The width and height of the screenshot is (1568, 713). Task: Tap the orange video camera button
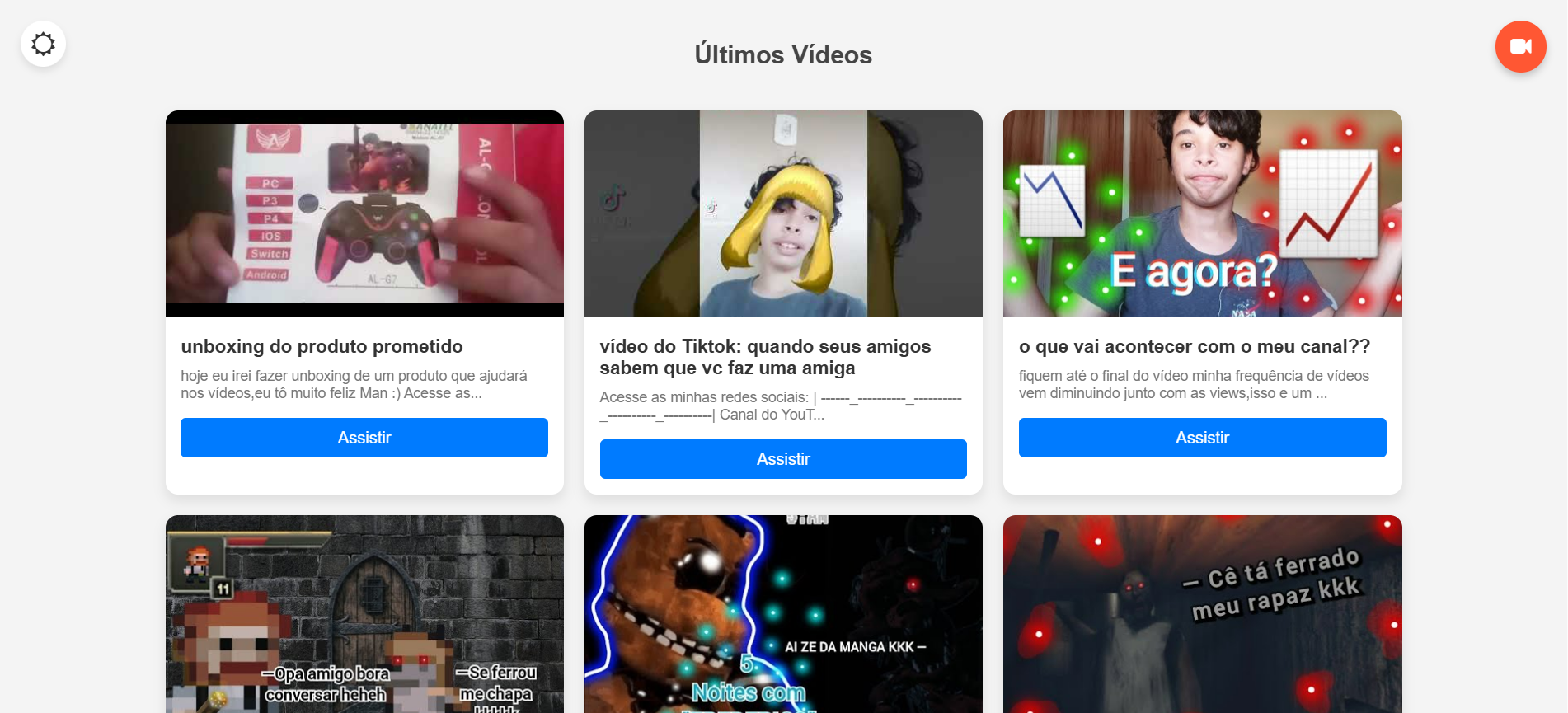pyautogui.click(x=1520, y=46)
